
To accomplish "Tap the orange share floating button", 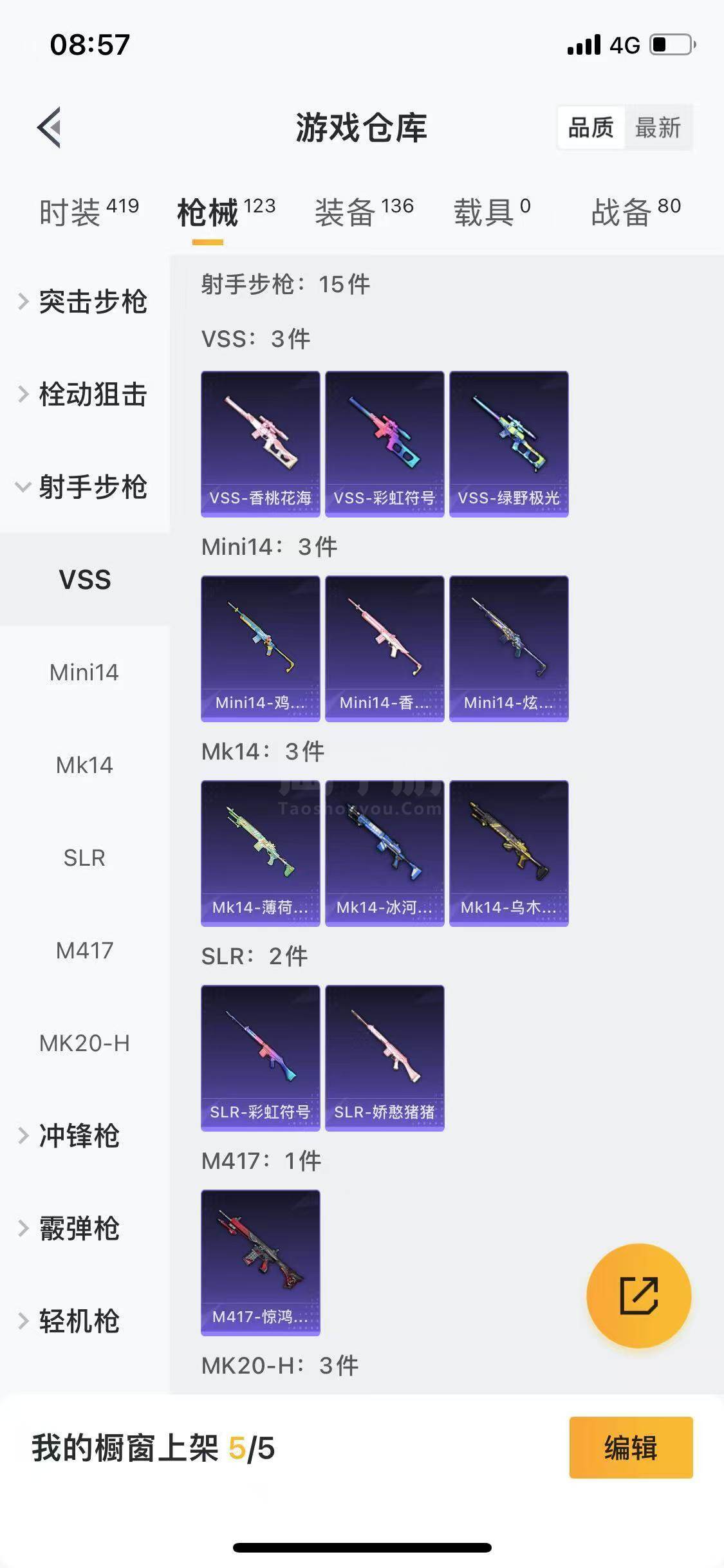I will (x=638, y=1295).
